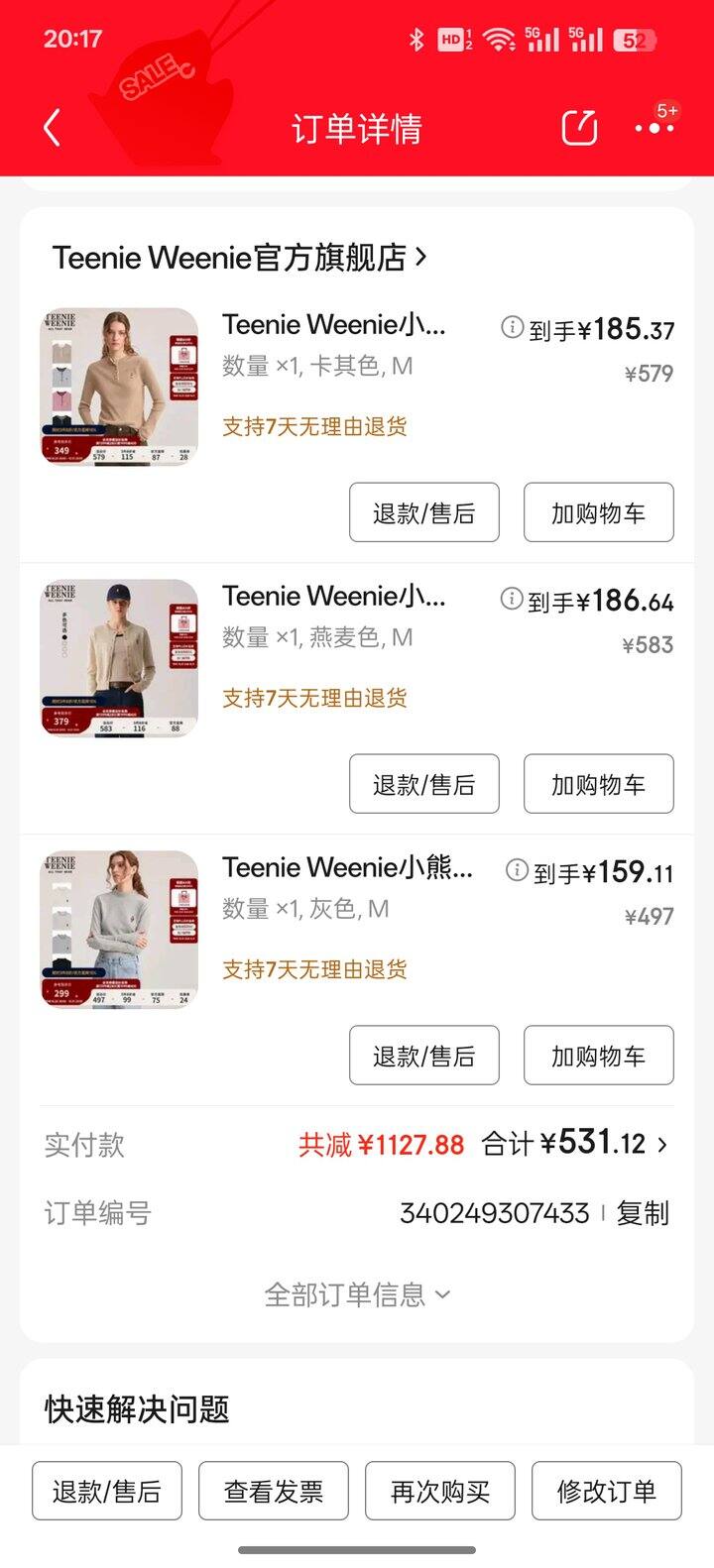The width and height of the screenshot is (714, 1568).
Task: Tap 加购物车 for the oat cardigan item
Action: (x=599, y=783)
